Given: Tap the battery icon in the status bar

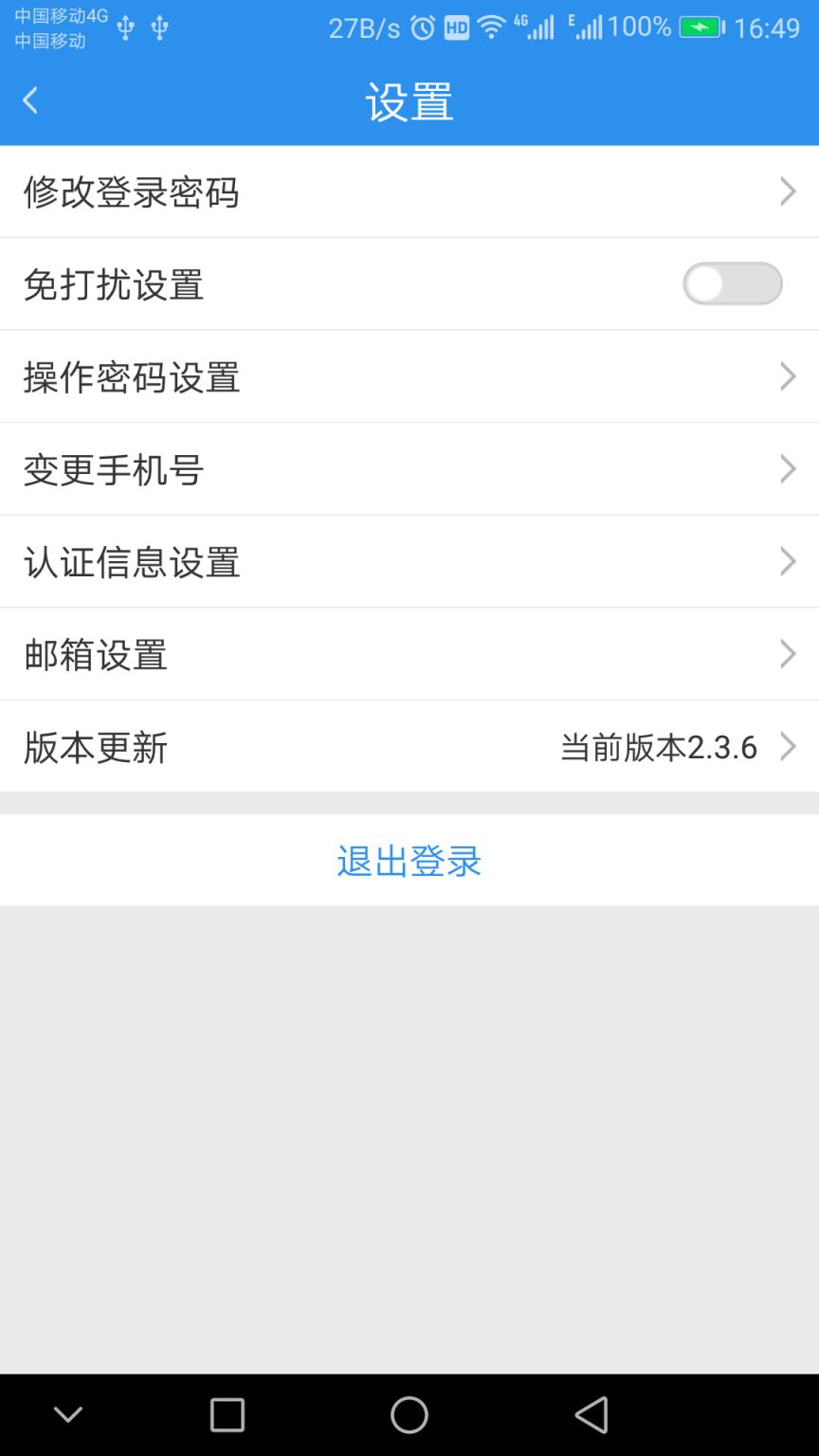Looking at the screenshot, I should [699, 27].
